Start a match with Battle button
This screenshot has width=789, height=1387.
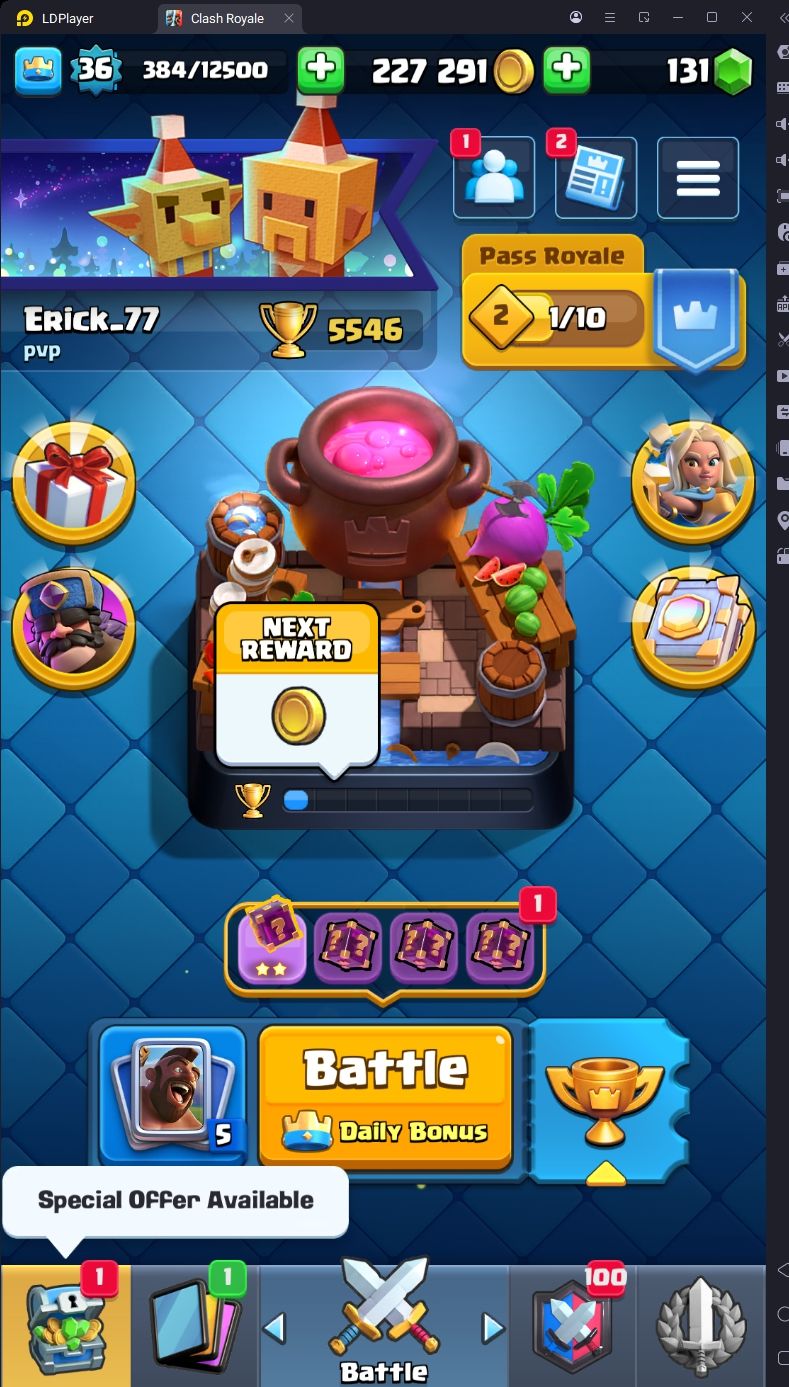pyautogui.click(x=386, y=1094)
